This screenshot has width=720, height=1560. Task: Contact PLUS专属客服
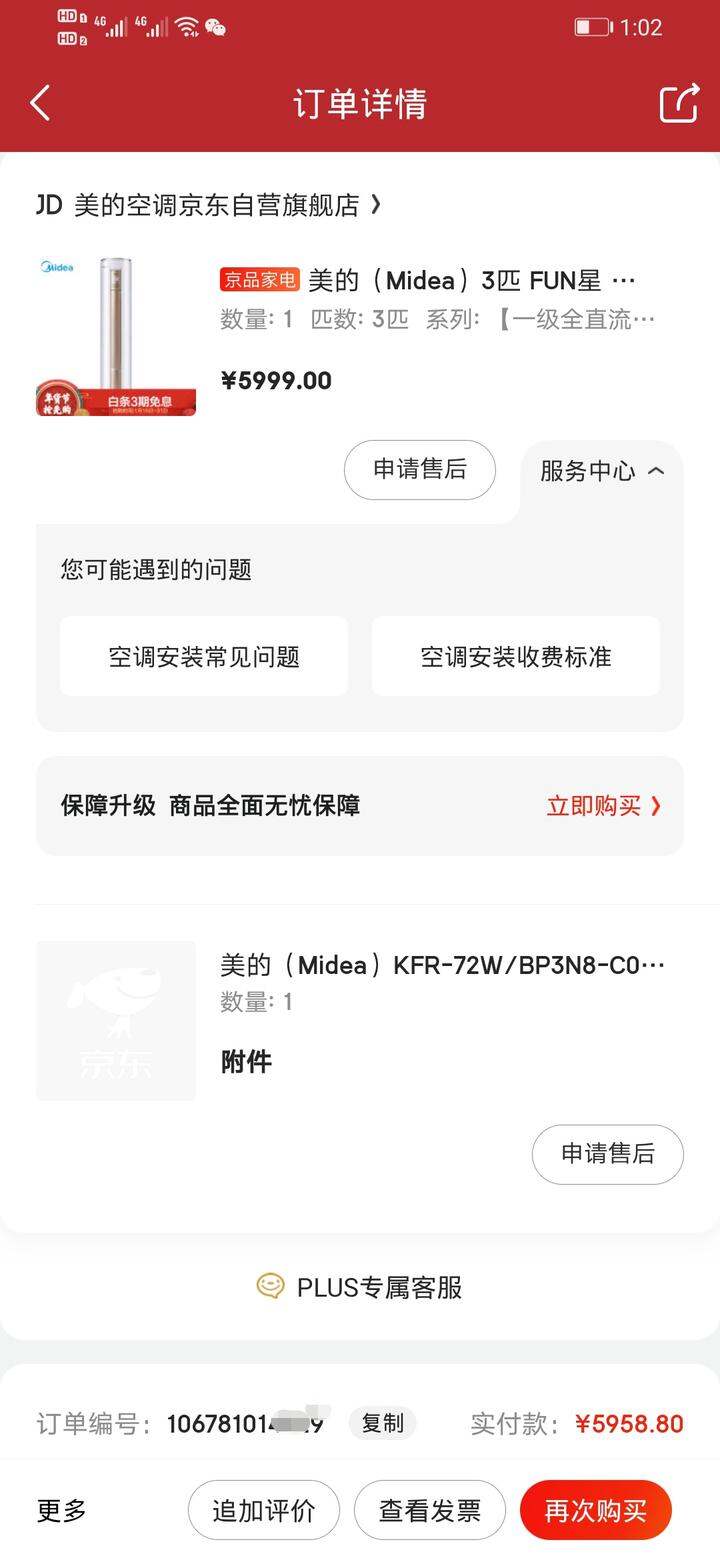pos(360,1287)
